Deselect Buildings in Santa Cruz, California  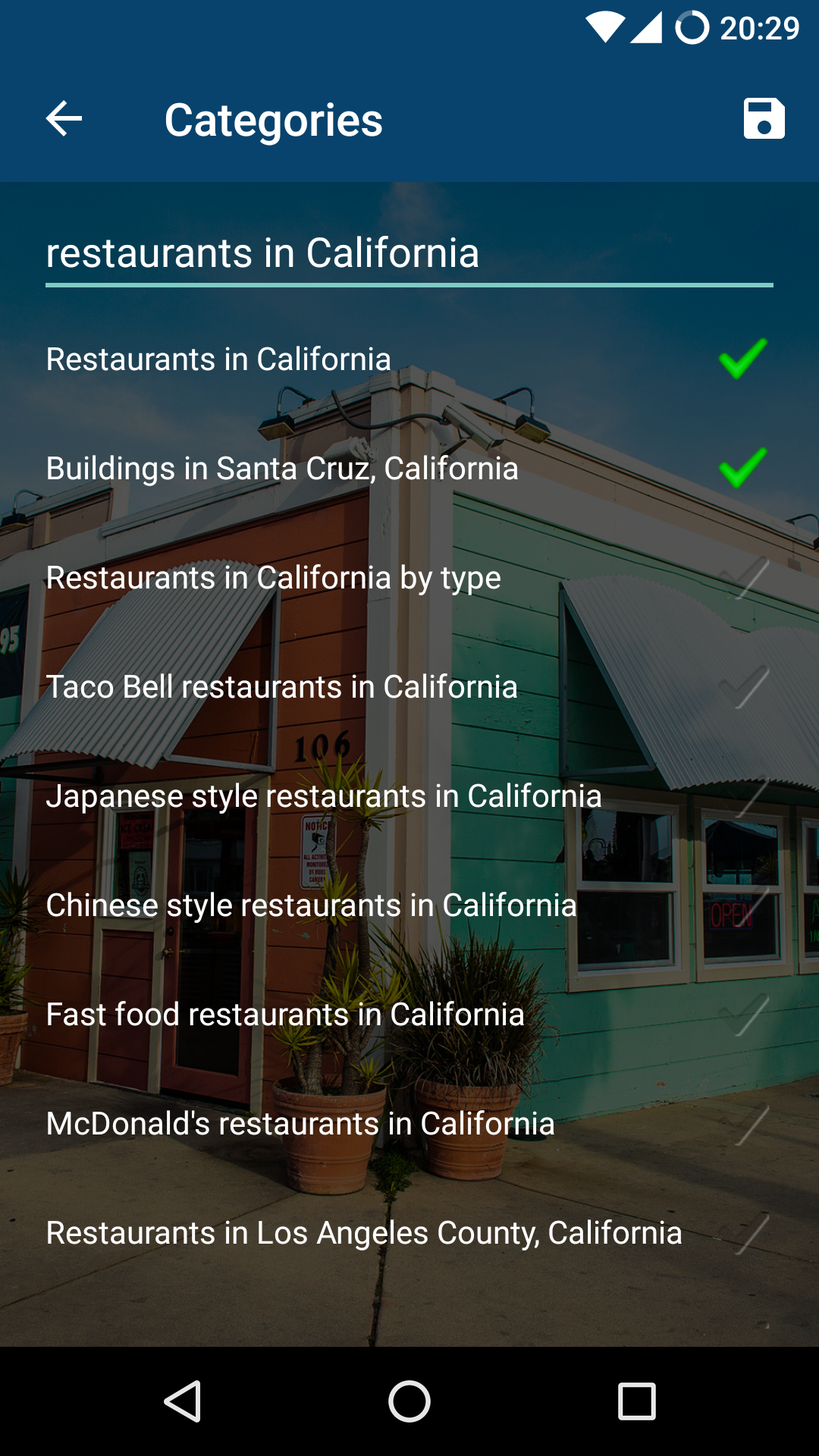click(742, 468)
